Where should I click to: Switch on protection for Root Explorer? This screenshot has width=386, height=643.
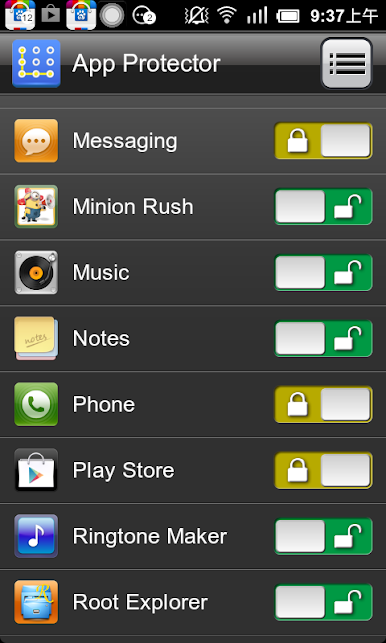tap(323, 602)
